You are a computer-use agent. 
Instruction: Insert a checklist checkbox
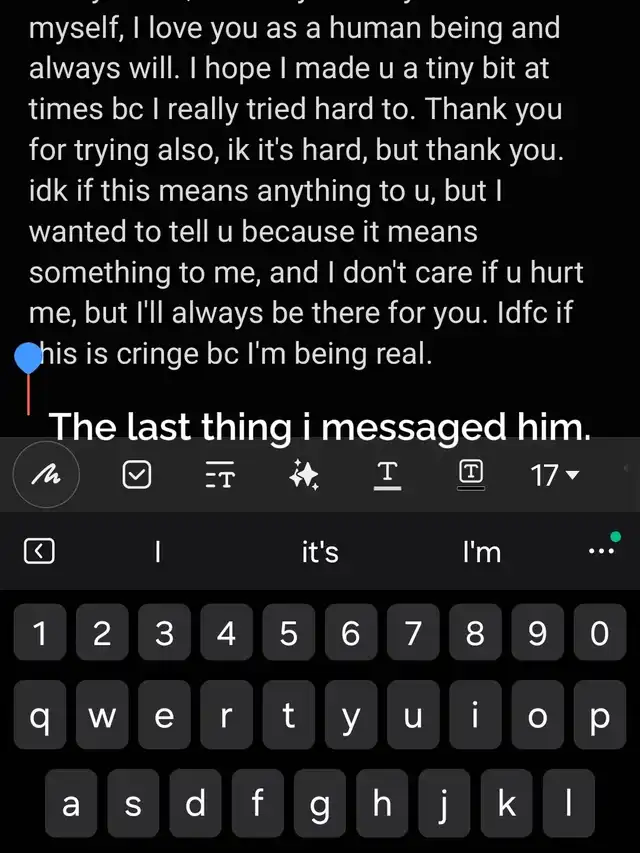click(137, 475)
